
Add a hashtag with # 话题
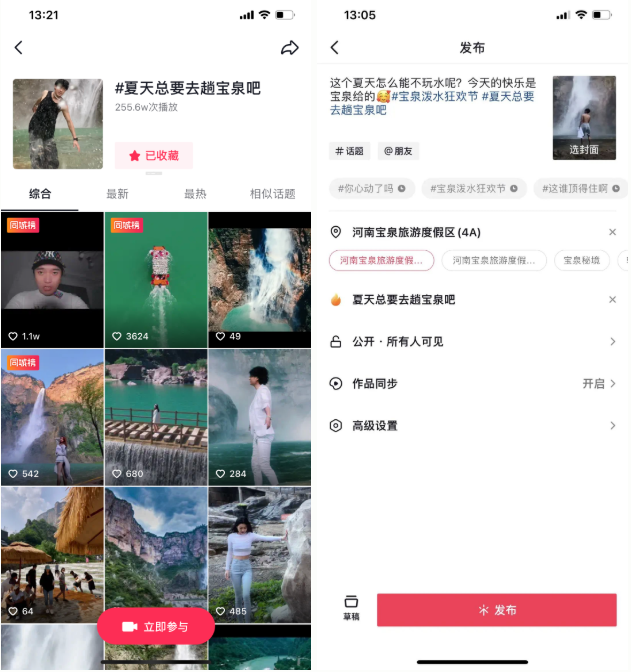[350, 151]
